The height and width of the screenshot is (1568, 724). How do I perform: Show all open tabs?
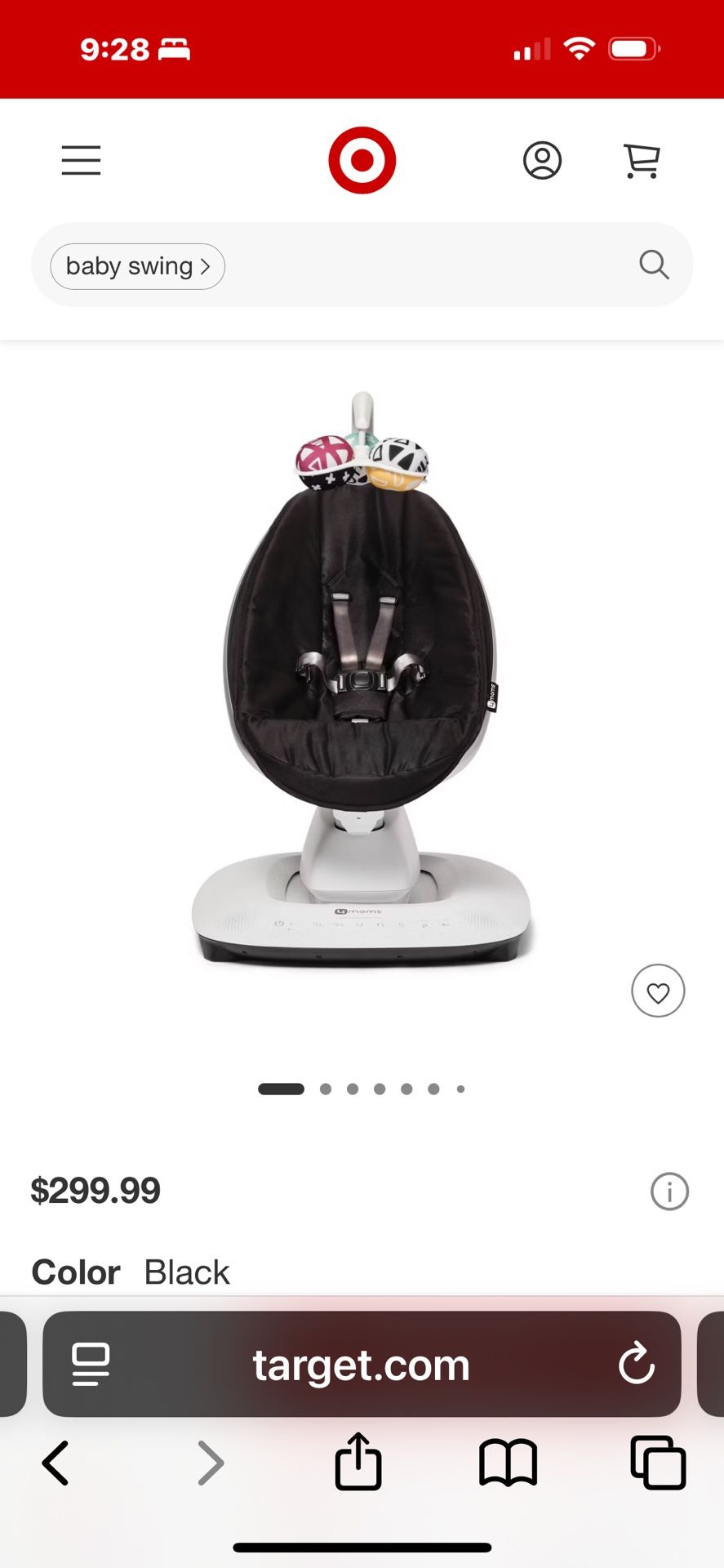(658, 1463)
